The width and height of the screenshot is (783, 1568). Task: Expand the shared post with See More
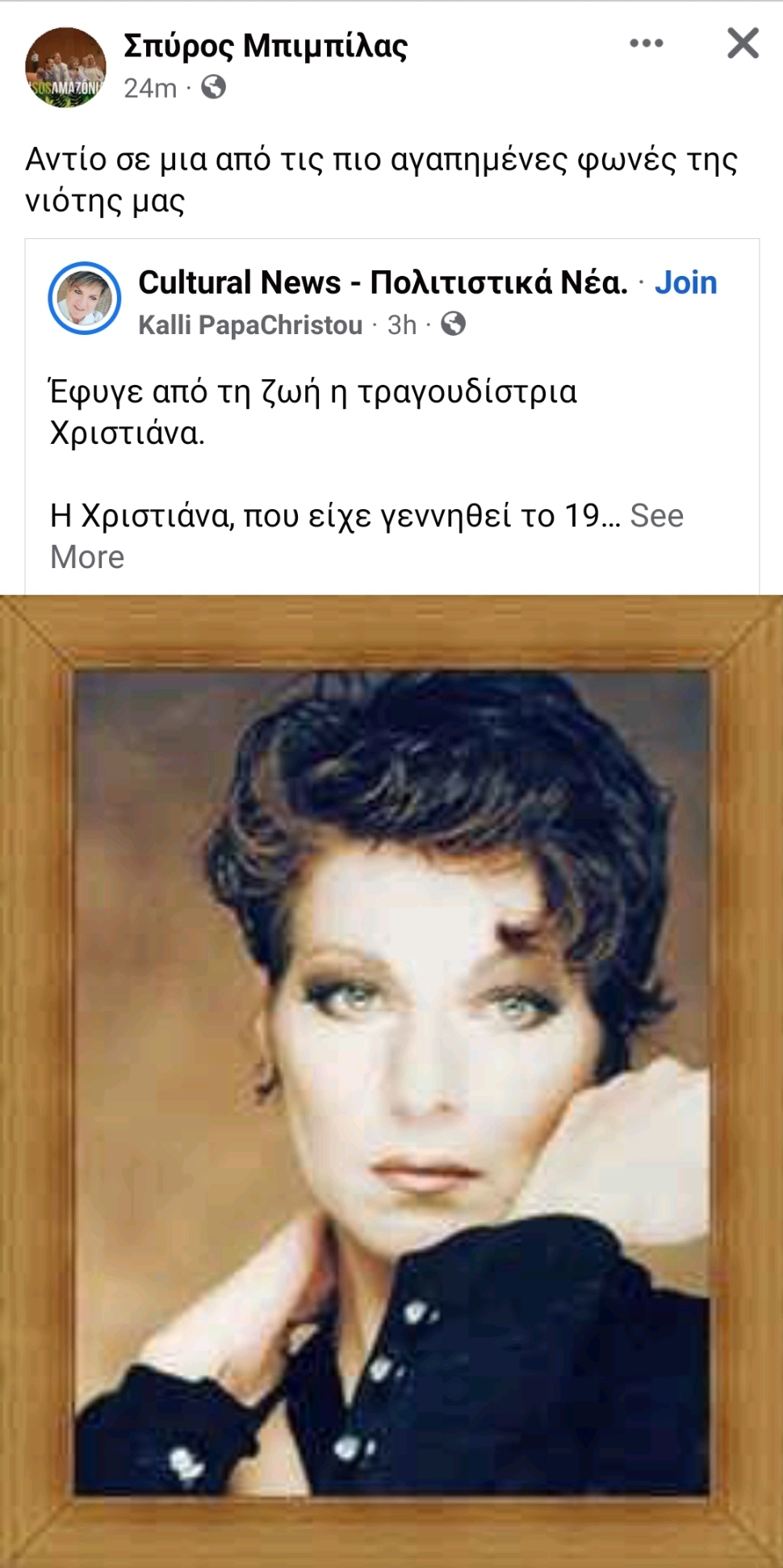click(x=367, y=536)
